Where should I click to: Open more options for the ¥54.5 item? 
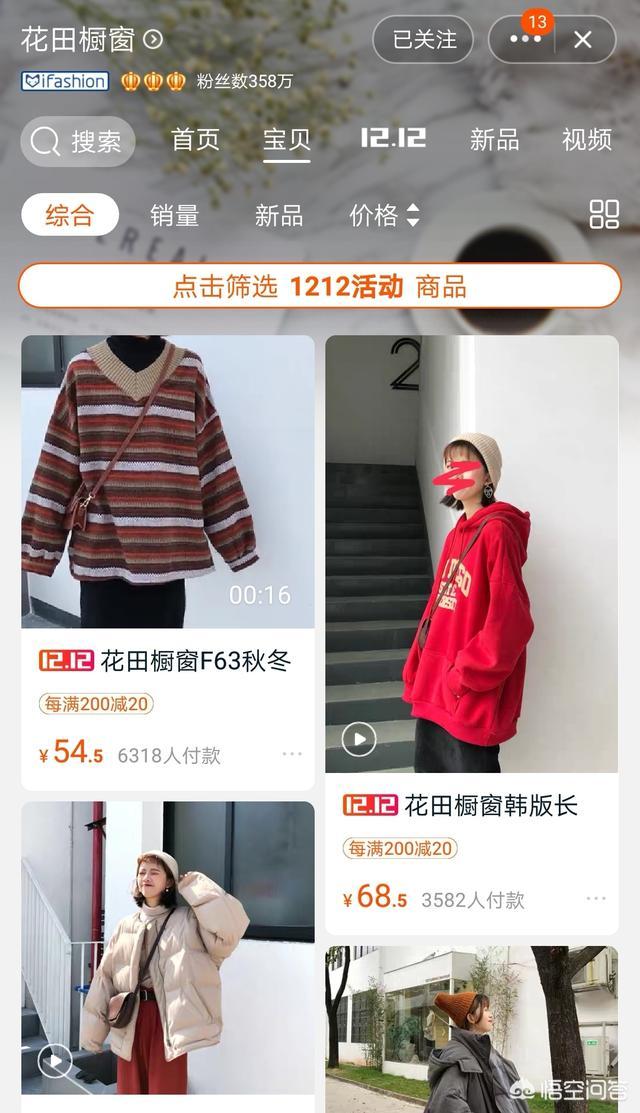click(292, 754)
